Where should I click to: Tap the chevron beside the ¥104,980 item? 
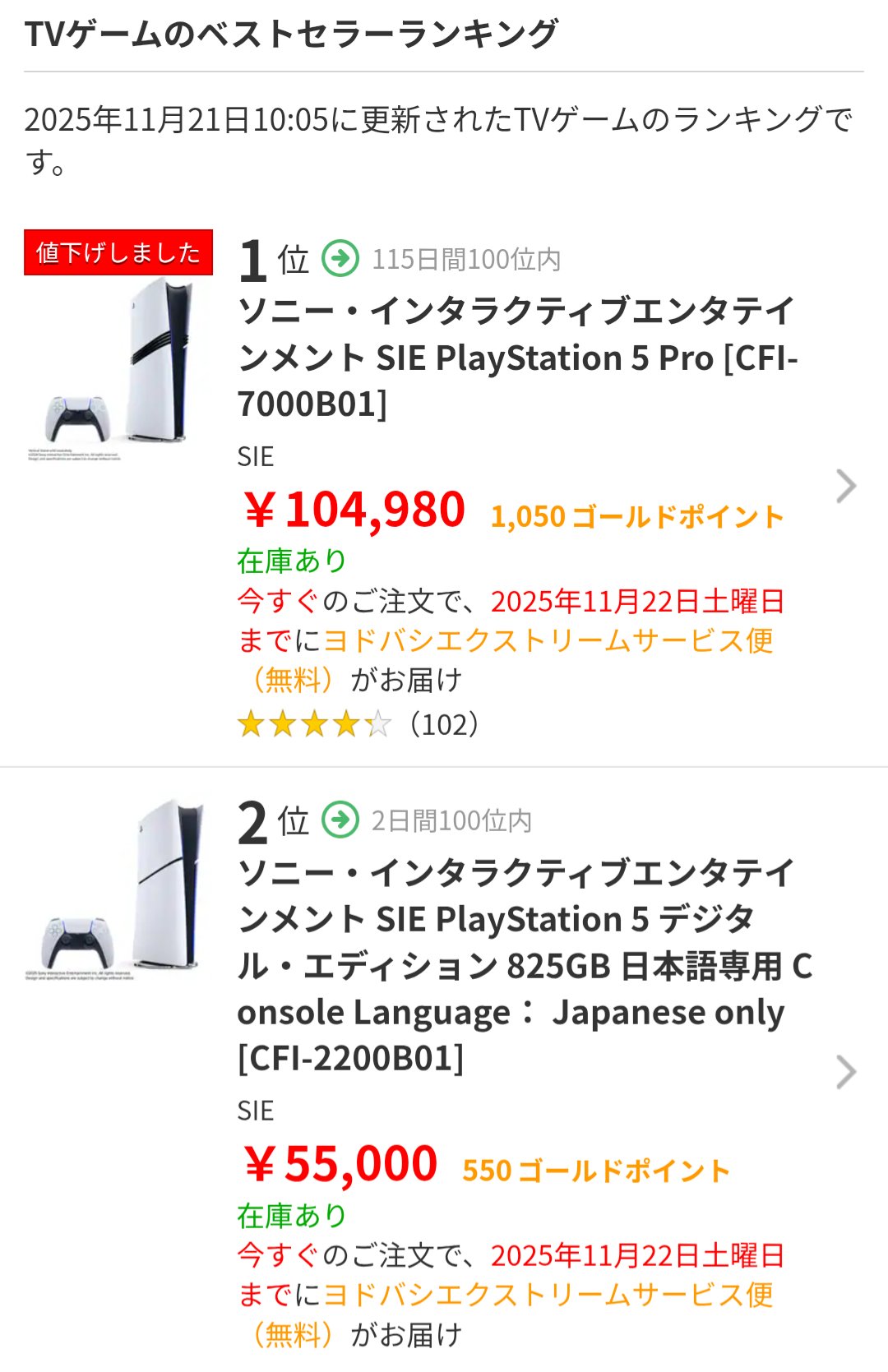point(845,486)
